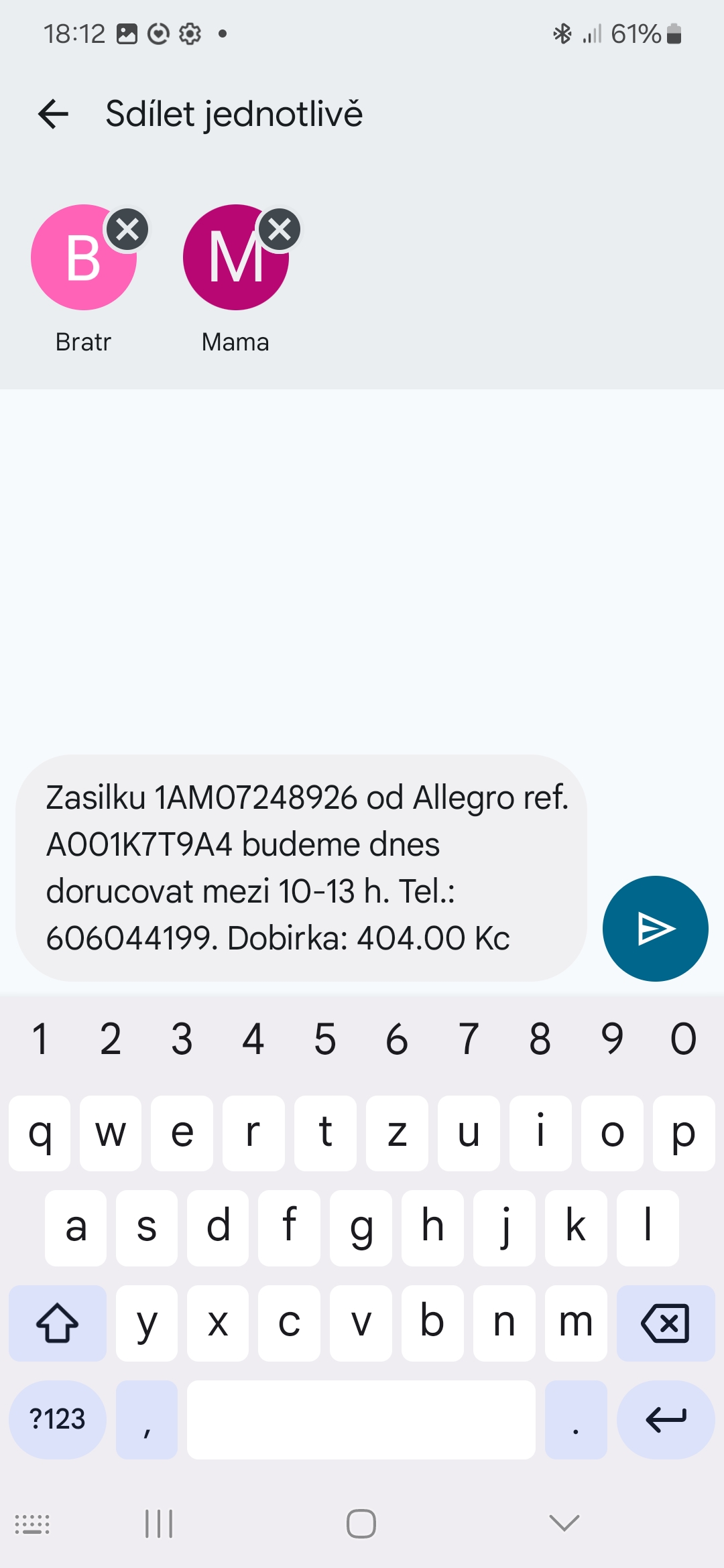Hide the keyboard with the down chevron
The image size is (724, 1568).
[564, 1523]
